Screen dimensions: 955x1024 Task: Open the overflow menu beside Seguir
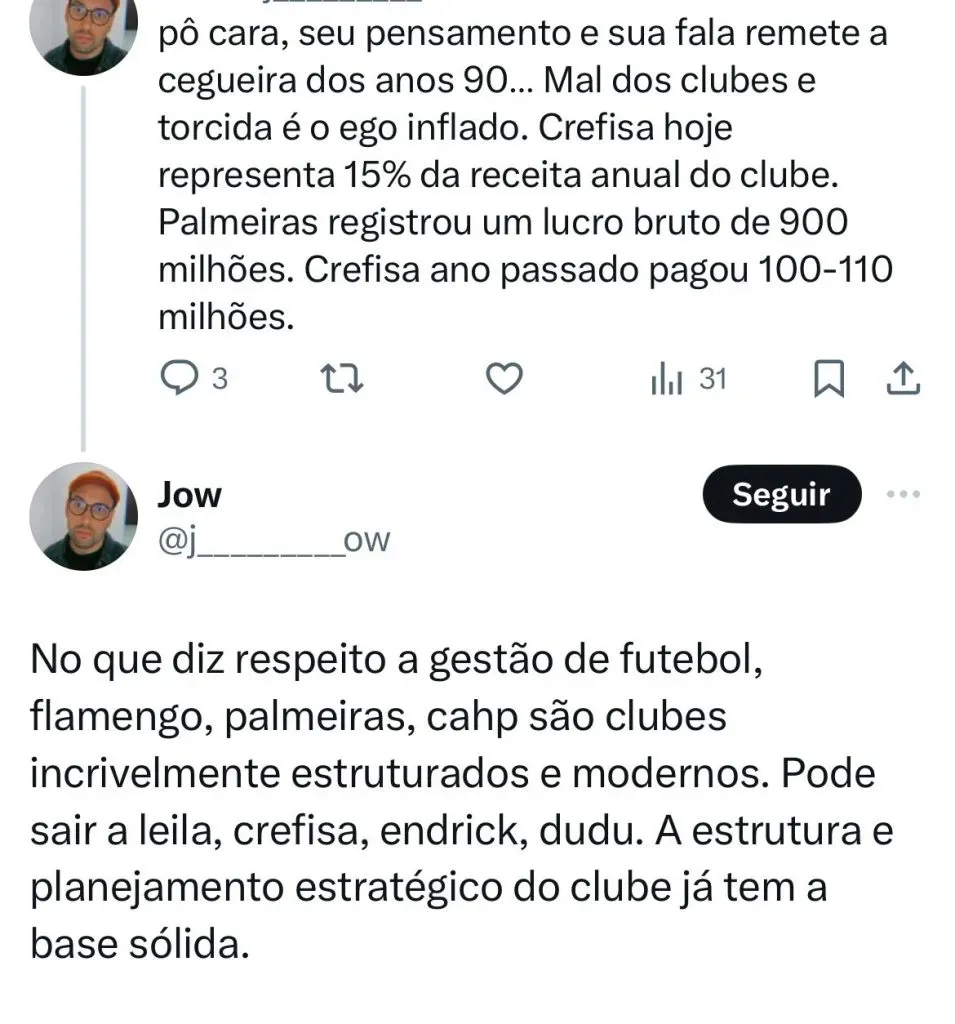[903, 494]
